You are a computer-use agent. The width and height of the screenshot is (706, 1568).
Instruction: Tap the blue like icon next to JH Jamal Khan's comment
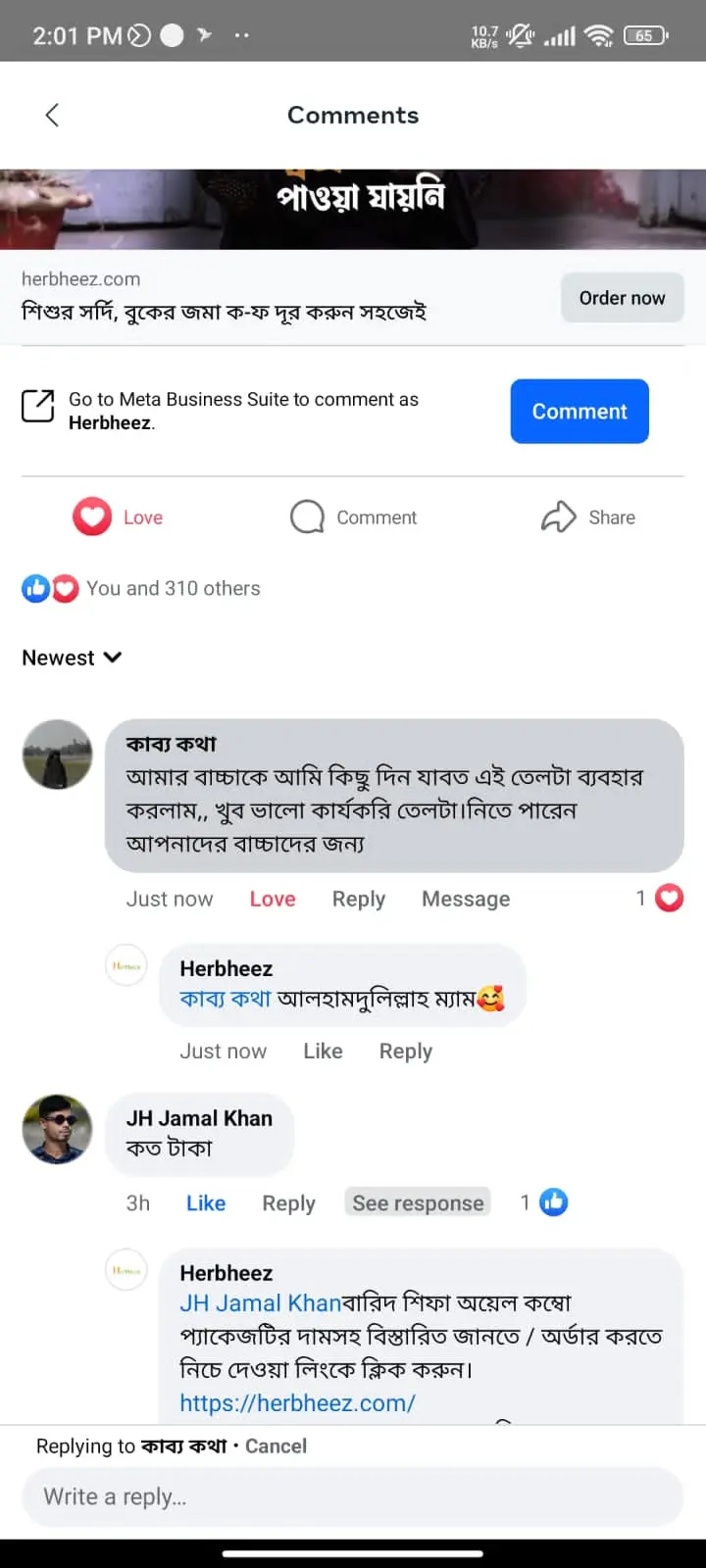tap(554, 1201)
